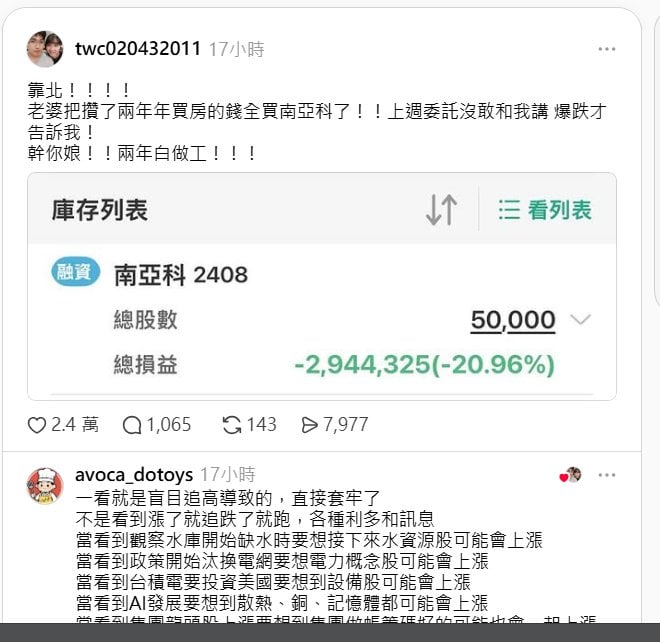The width and height of the screenshot is (660, 642).
Task: Like the post by twc020432011
Action: 37,425
